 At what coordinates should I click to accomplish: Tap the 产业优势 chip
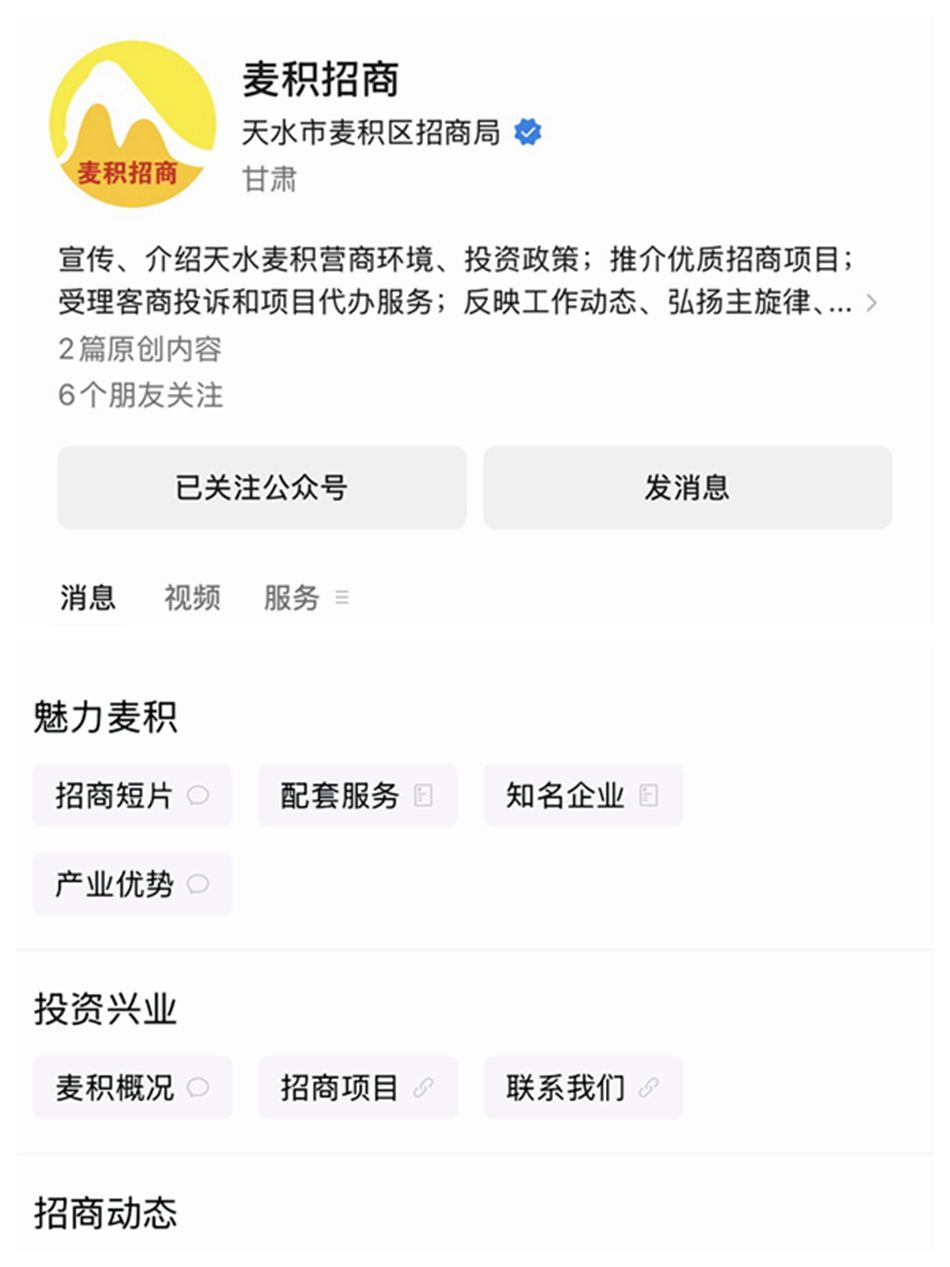coord(132,884)
